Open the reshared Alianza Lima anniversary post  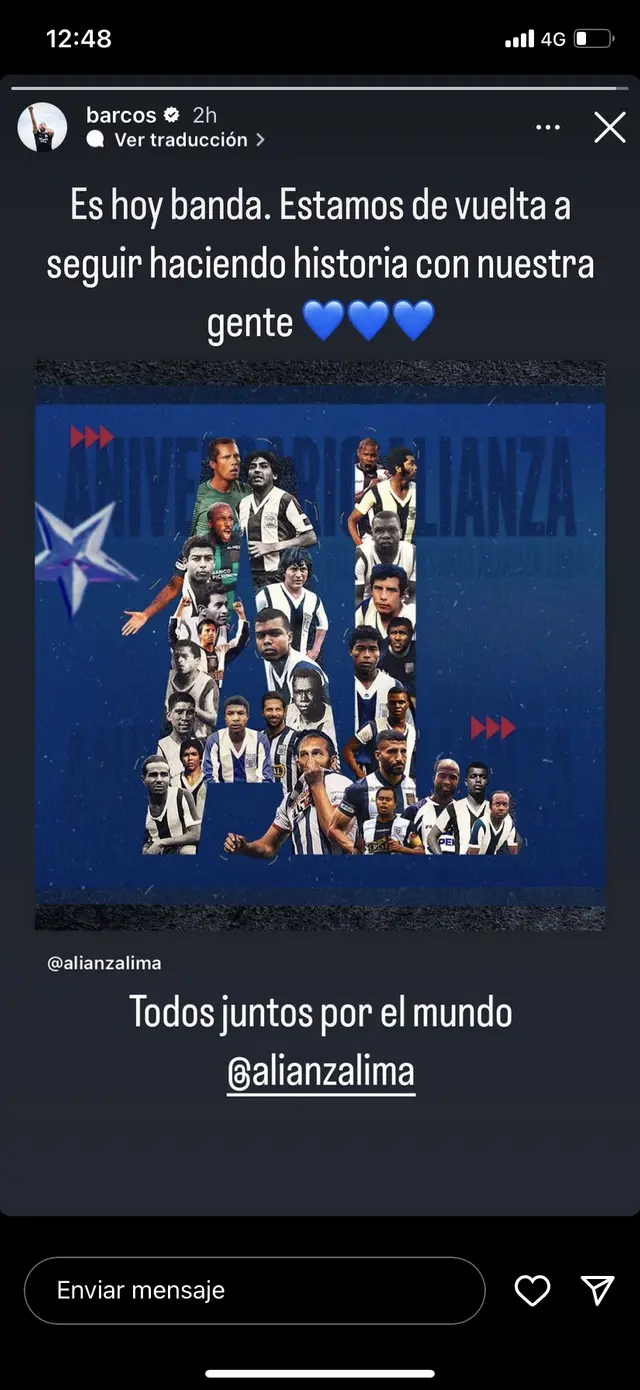320,645
